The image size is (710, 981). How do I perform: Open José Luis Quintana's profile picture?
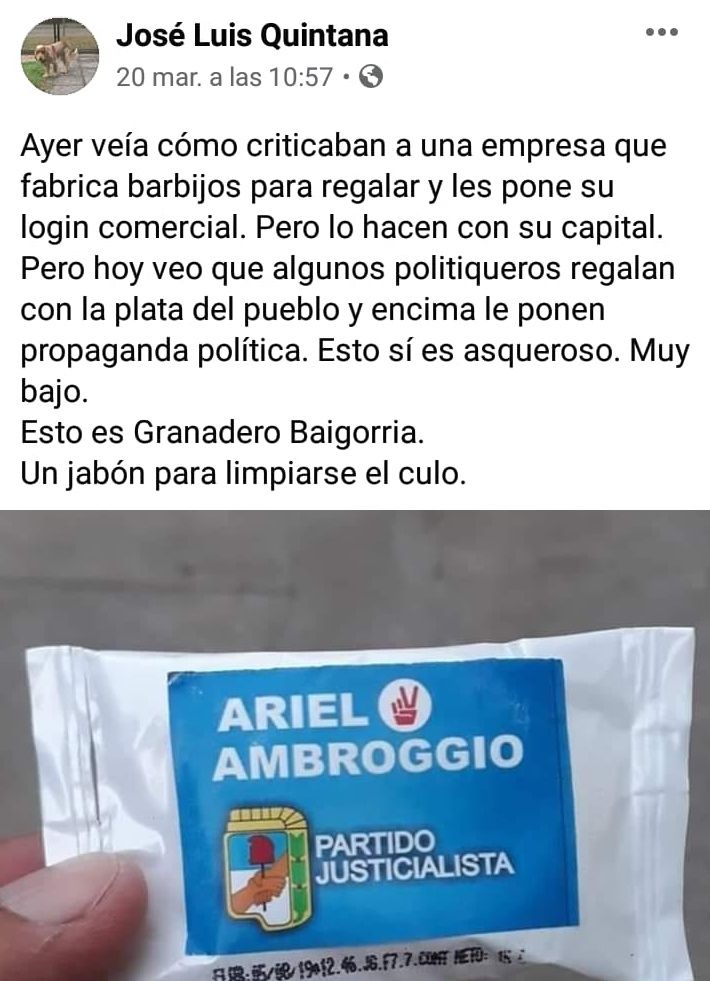coord(60,56)
